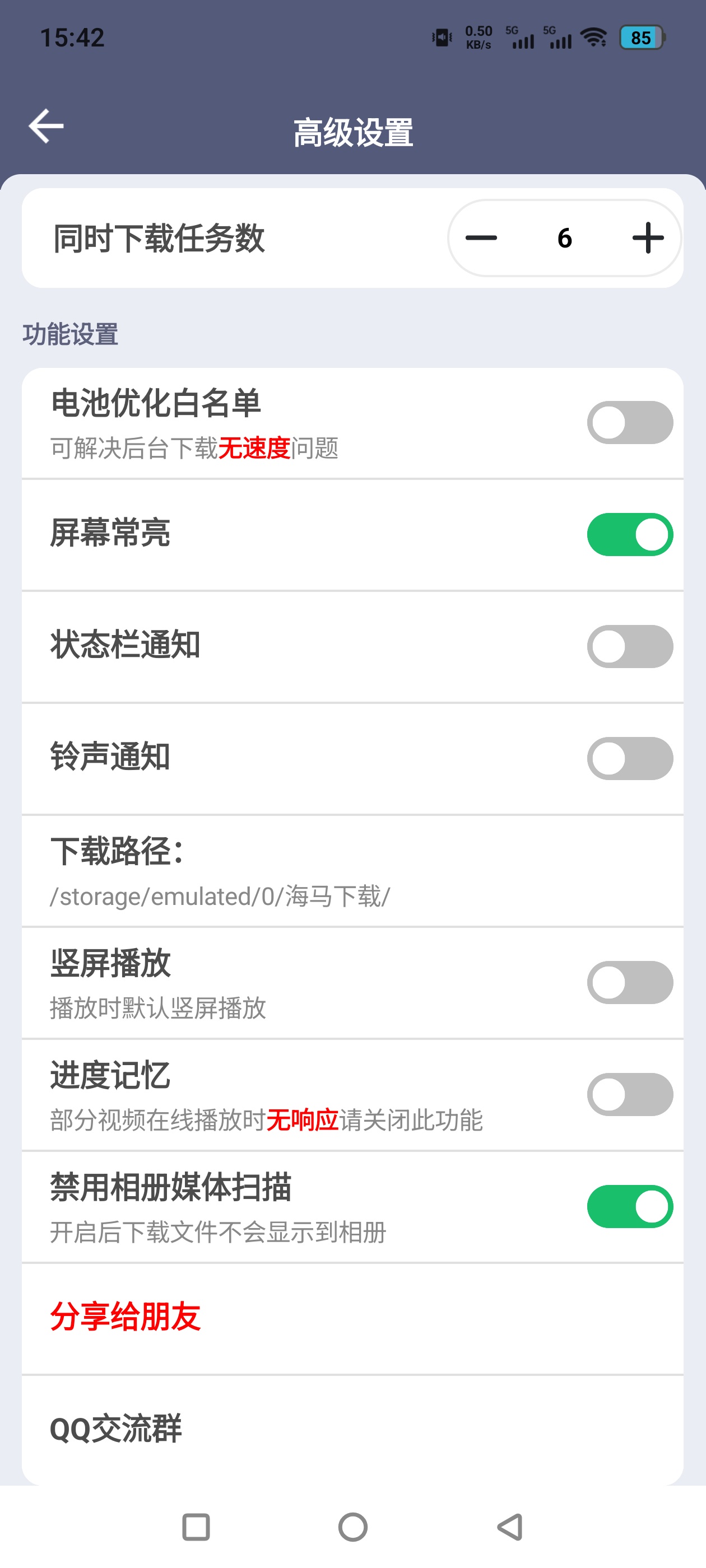Decrease simultaneous download tasks with minus
The height and width of the screenshot is (1568, 706).
coord(481,237)
